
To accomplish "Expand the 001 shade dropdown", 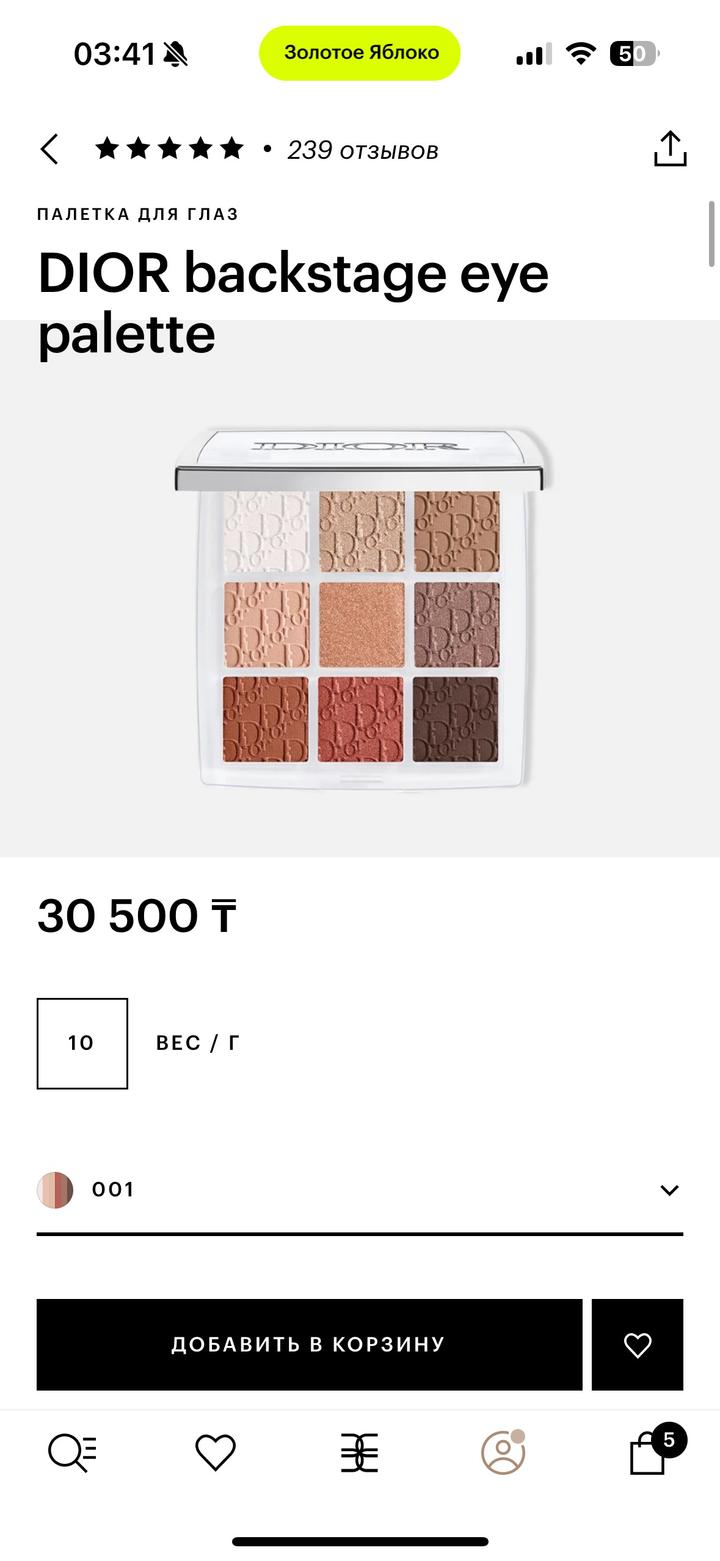I will 669,1190.
